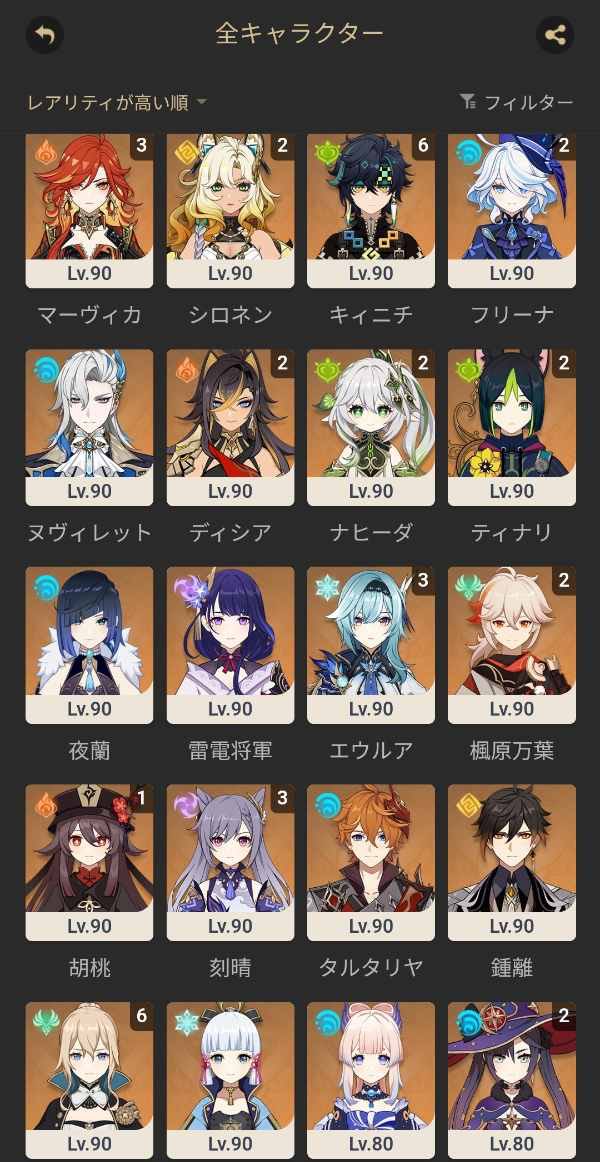Image resolution: width=600 pixels, height=1162 pixels.
Task: Open 雷電将軍 character card
Action: pyautogui.click(x=230, y=643)
